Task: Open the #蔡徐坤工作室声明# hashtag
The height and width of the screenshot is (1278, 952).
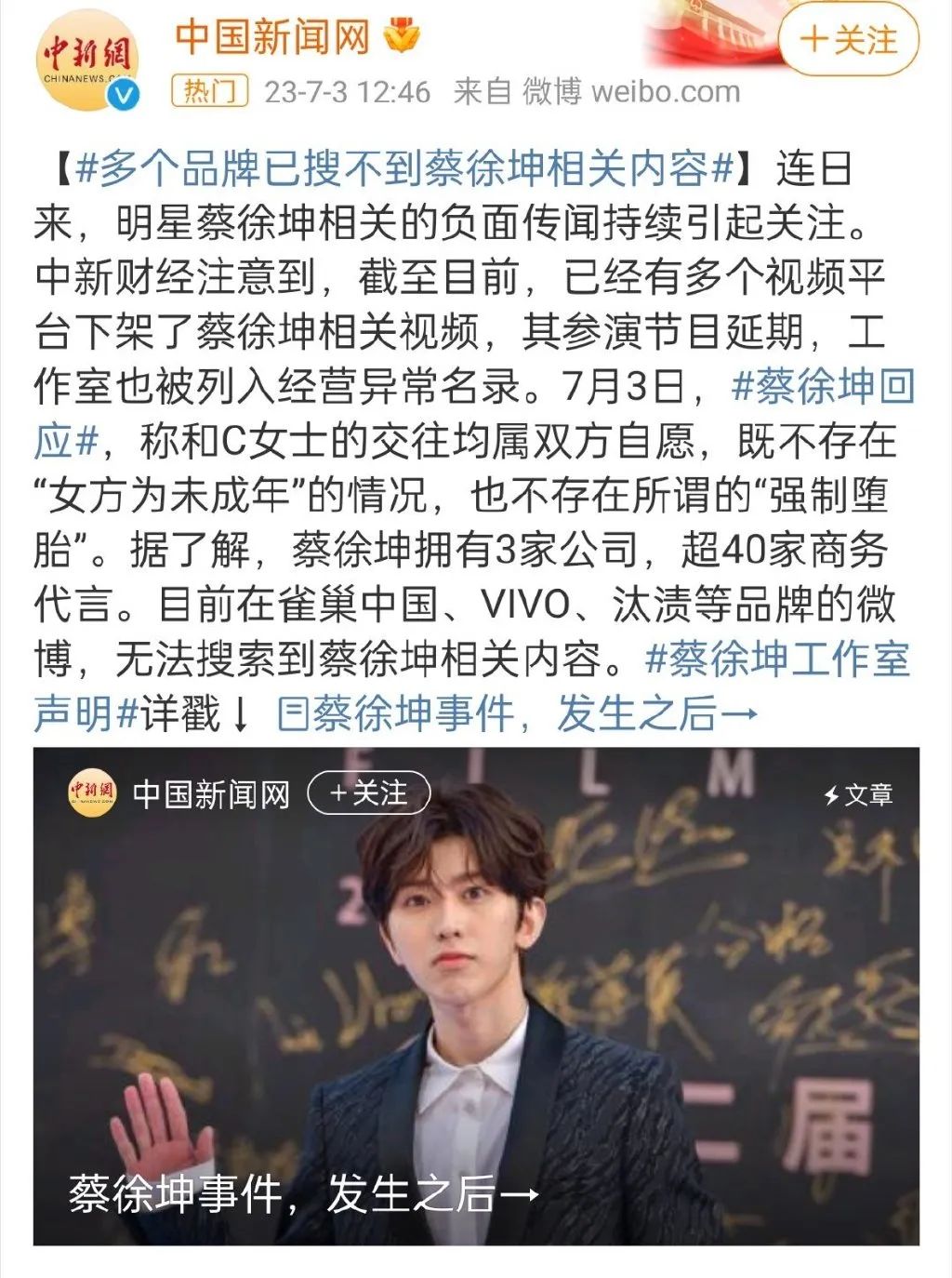Action: [x=777, y=659]
